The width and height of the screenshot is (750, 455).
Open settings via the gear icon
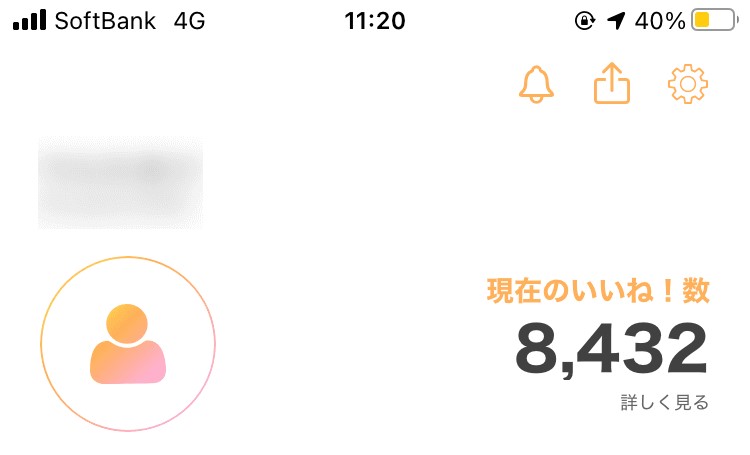[x=687, y=84]
